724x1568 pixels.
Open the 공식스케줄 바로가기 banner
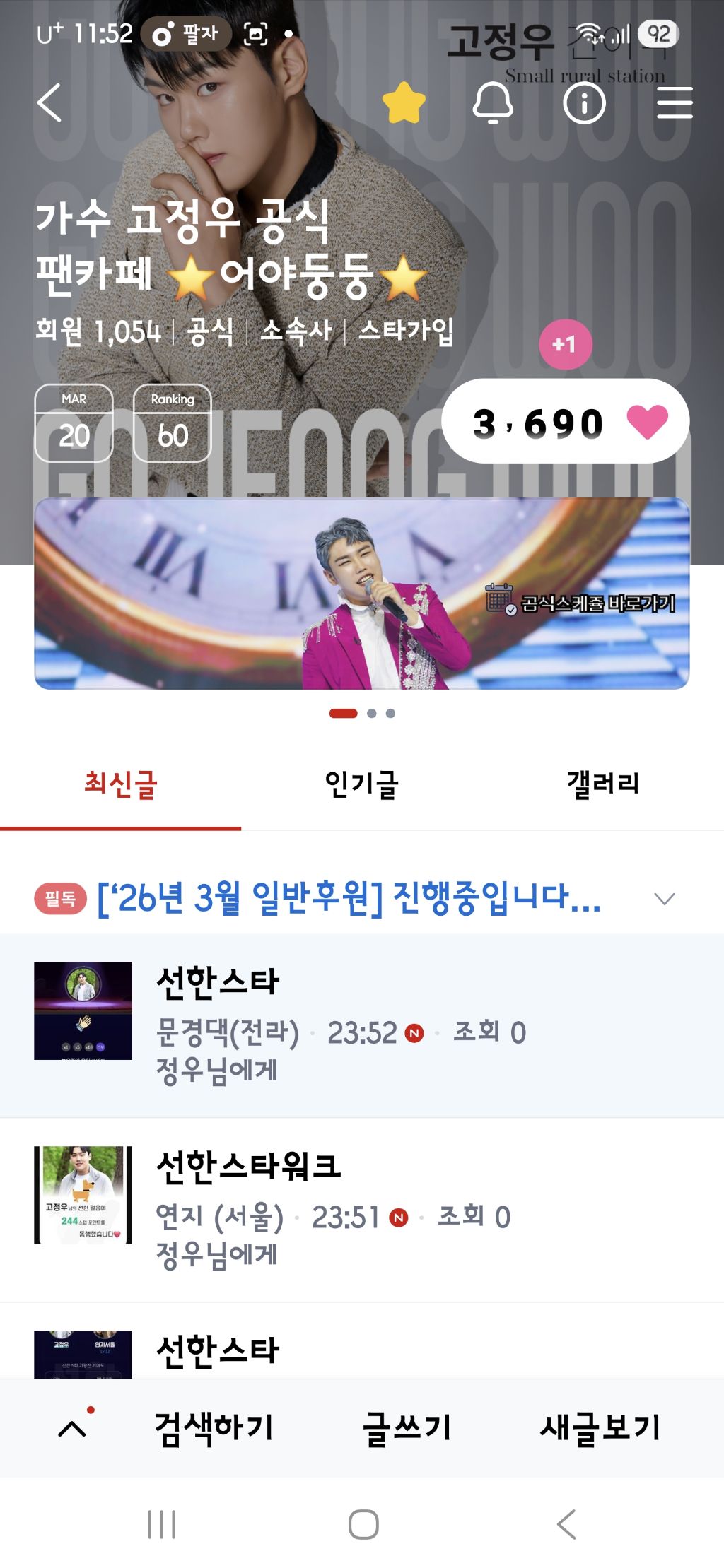pos(362,594)
